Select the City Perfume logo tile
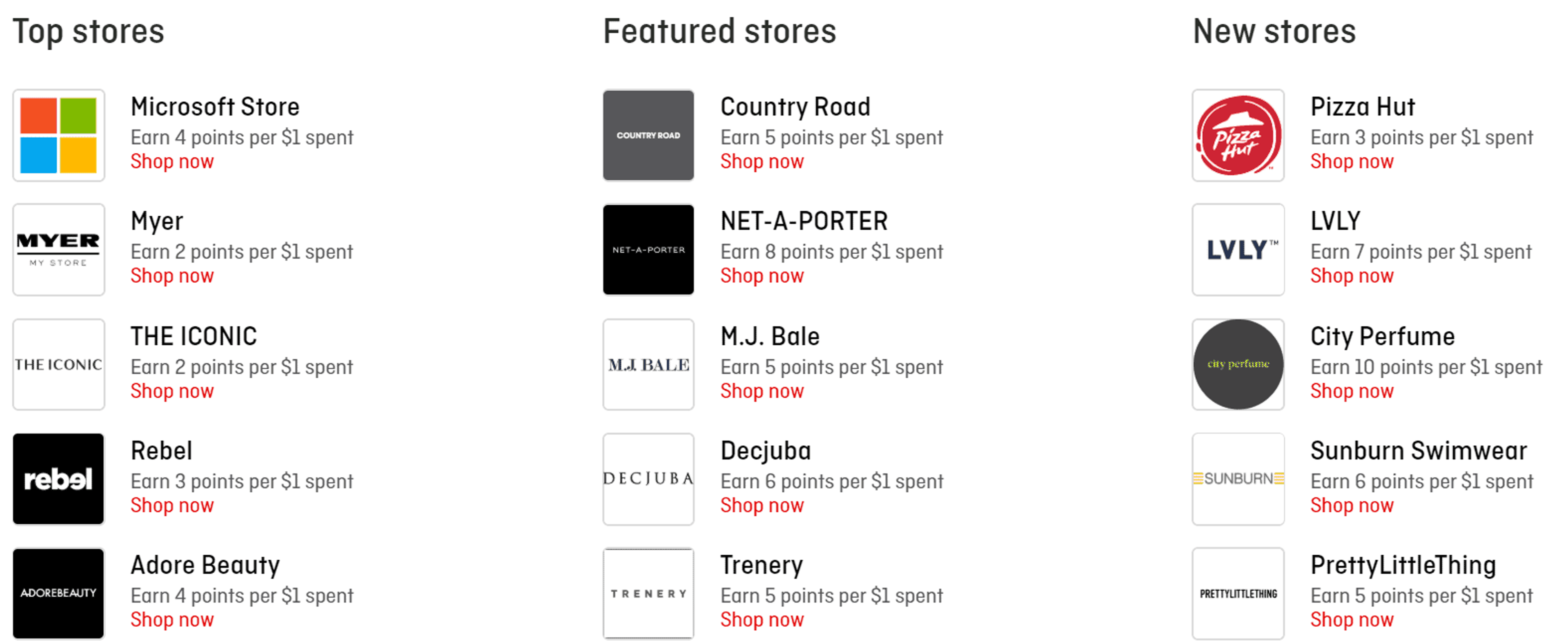The width and height of the screenshot is (1568, 643). (x=1238, y=364)
